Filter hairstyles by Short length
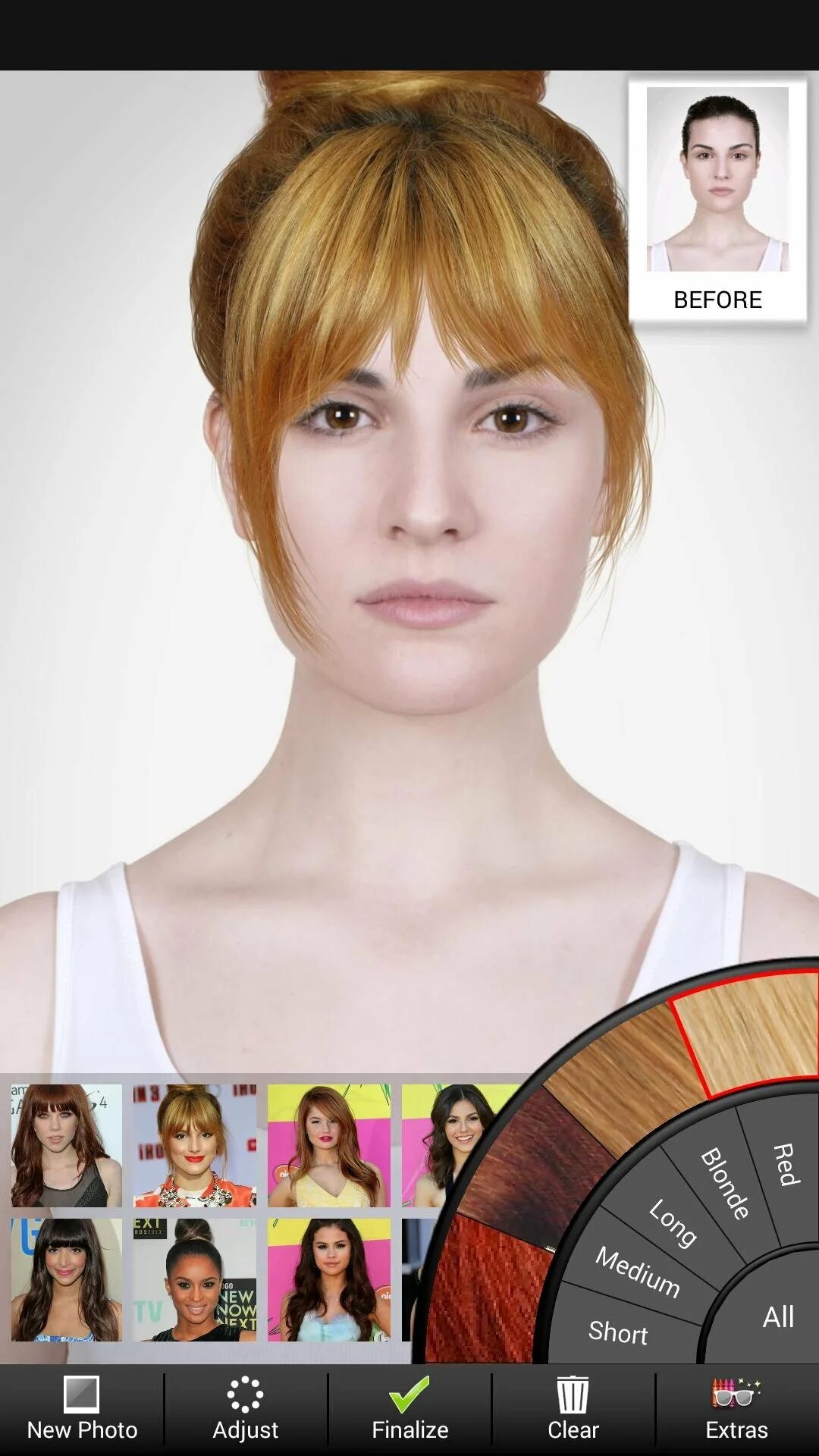This screenshot has height=1456, width=819. pyautogui.click(x=618, y=1332)
